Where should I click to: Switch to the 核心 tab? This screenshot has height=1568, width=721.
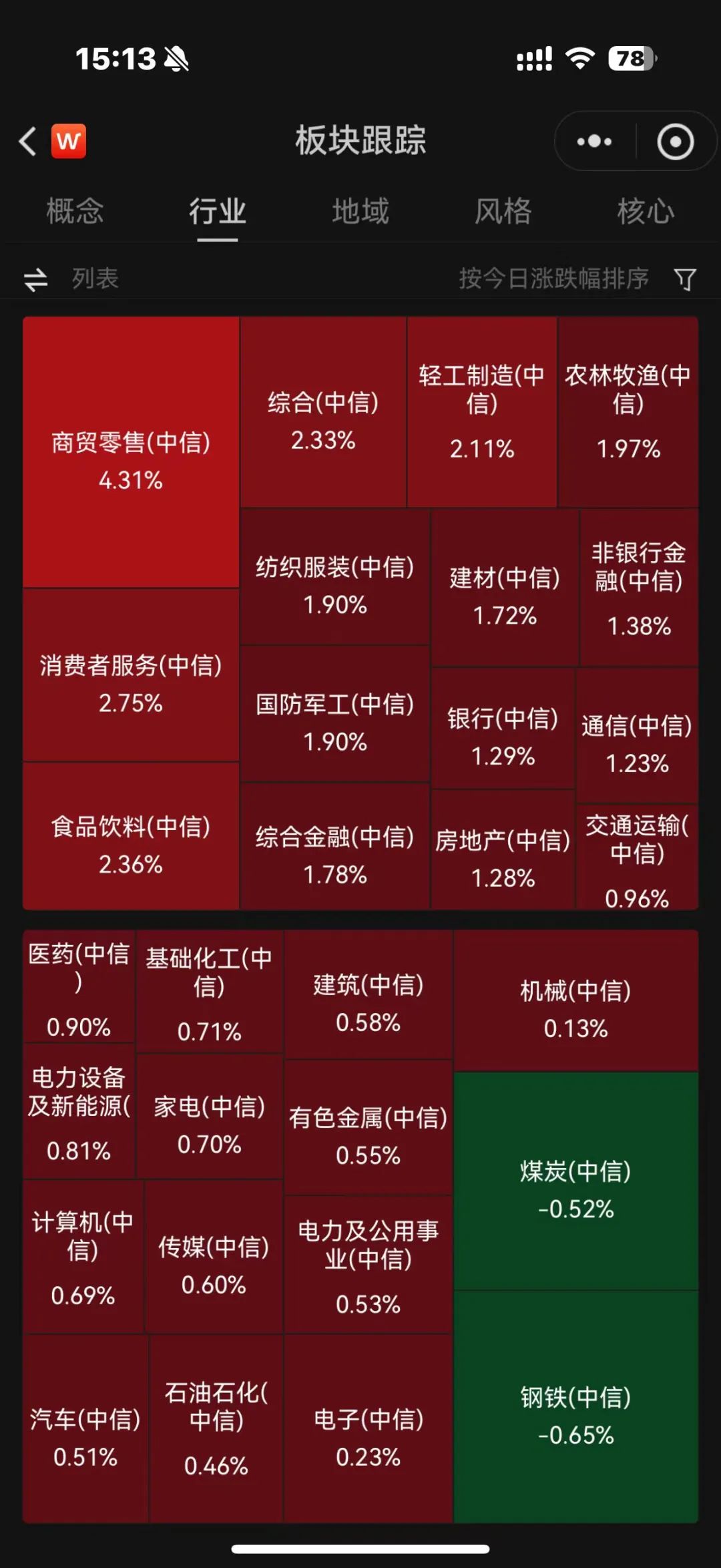click(646, 211)
